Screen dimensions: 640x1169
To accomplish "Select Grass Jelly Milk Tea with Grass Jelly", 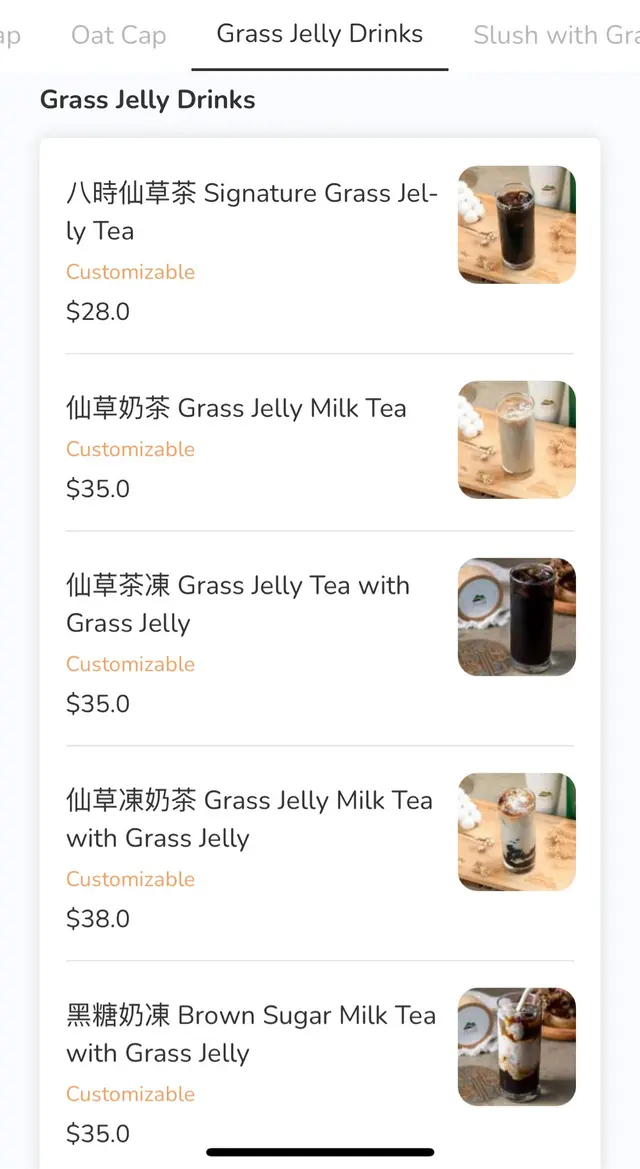I will (249, 819).
